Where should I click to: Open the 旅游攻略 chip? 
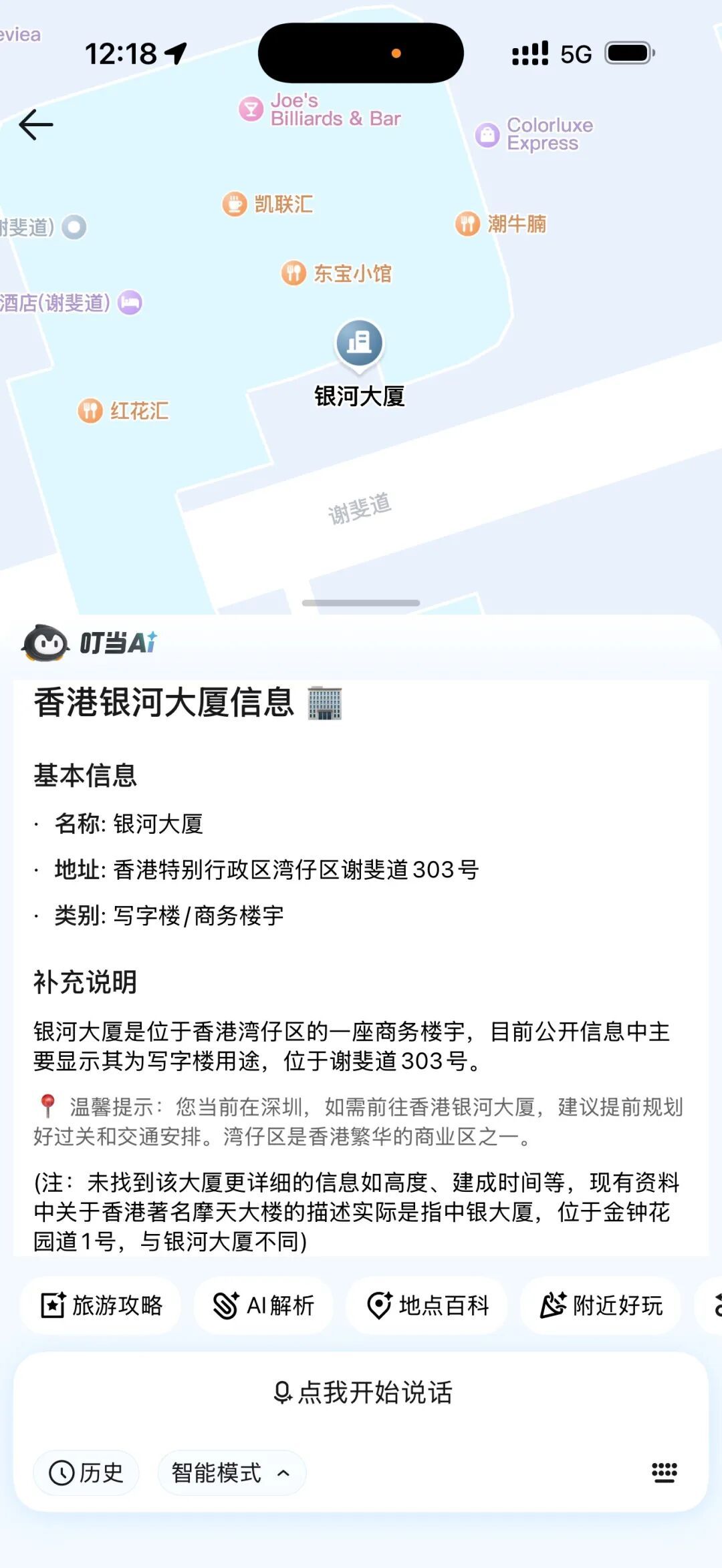[x=101, y=1305]
